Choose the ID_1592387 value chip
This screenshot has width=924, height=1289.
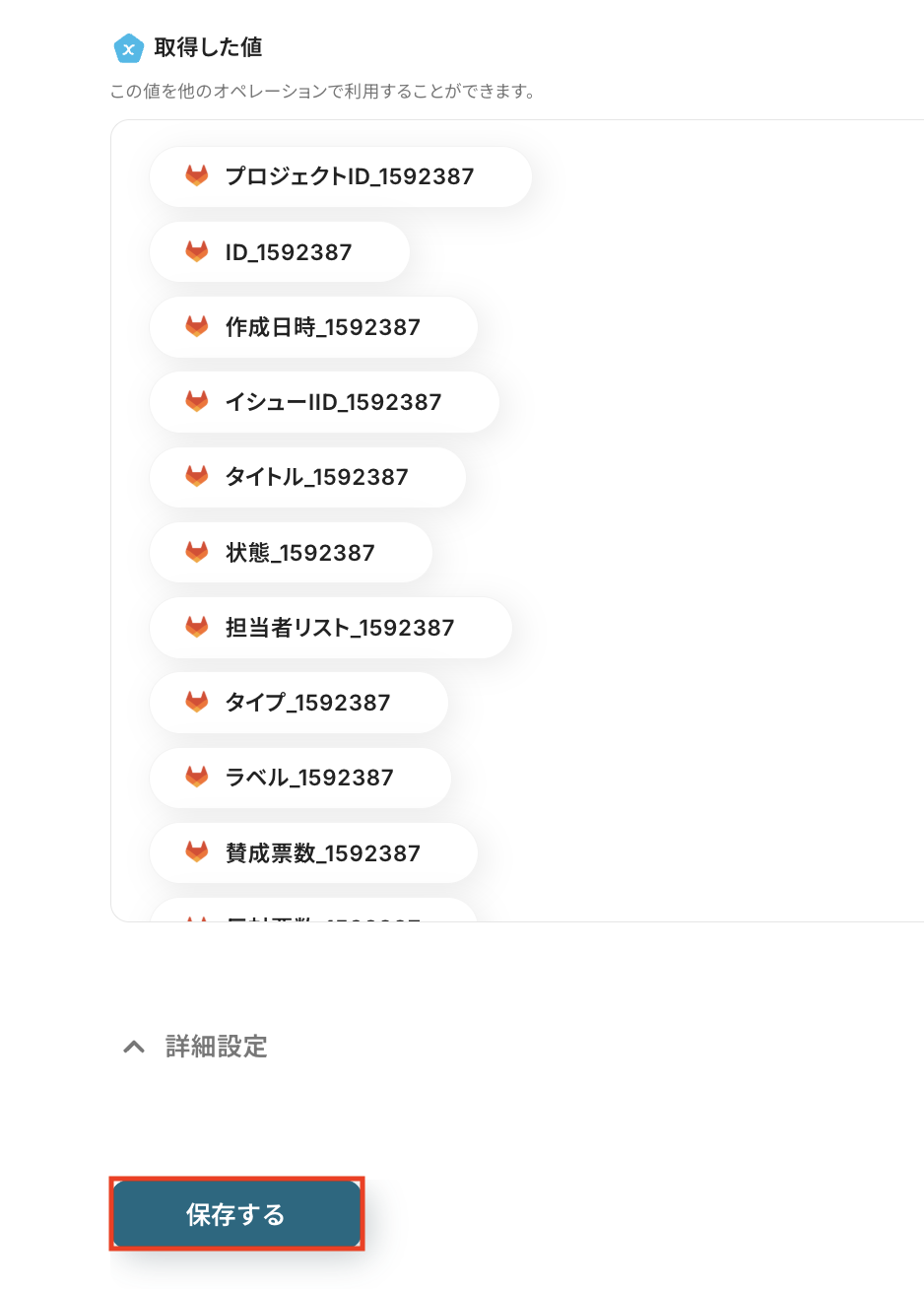(279, 252)
